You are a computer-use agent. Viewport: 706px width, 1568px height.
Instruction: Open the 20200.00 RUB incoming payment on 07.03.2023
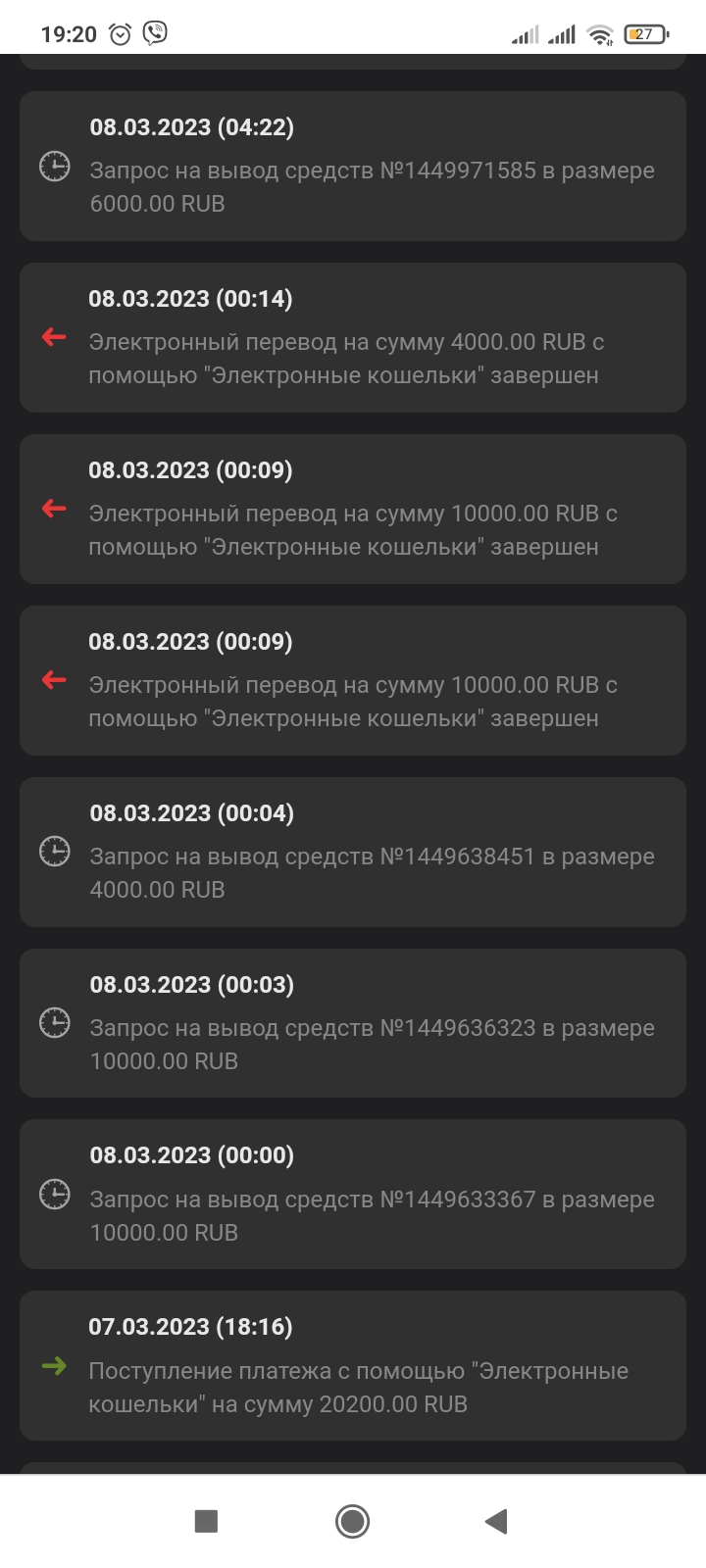(353, 1366)
